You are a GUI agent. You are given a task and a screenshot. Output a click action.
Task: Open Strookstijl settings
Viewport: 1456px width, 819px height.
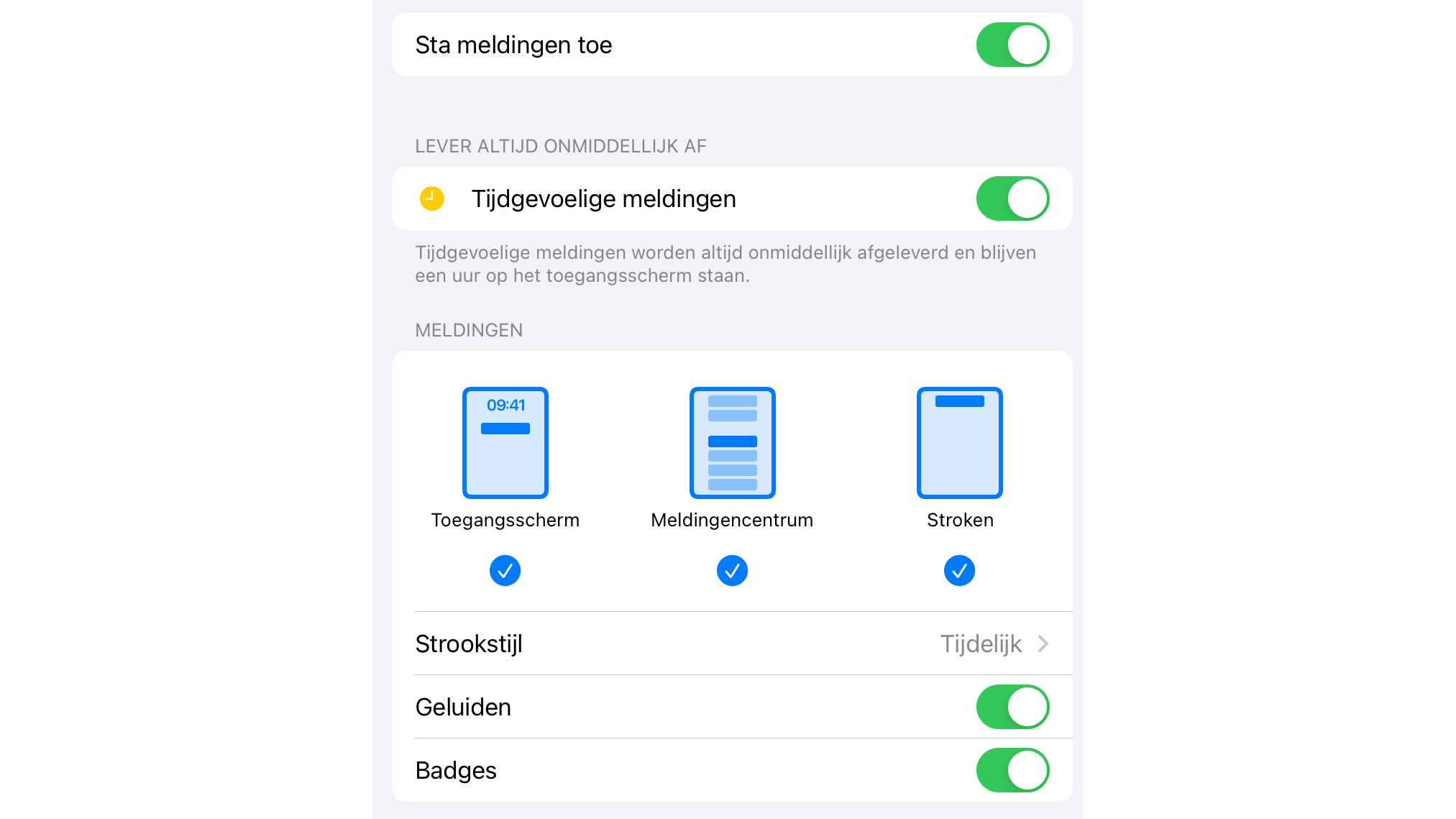tap(732, 644)
